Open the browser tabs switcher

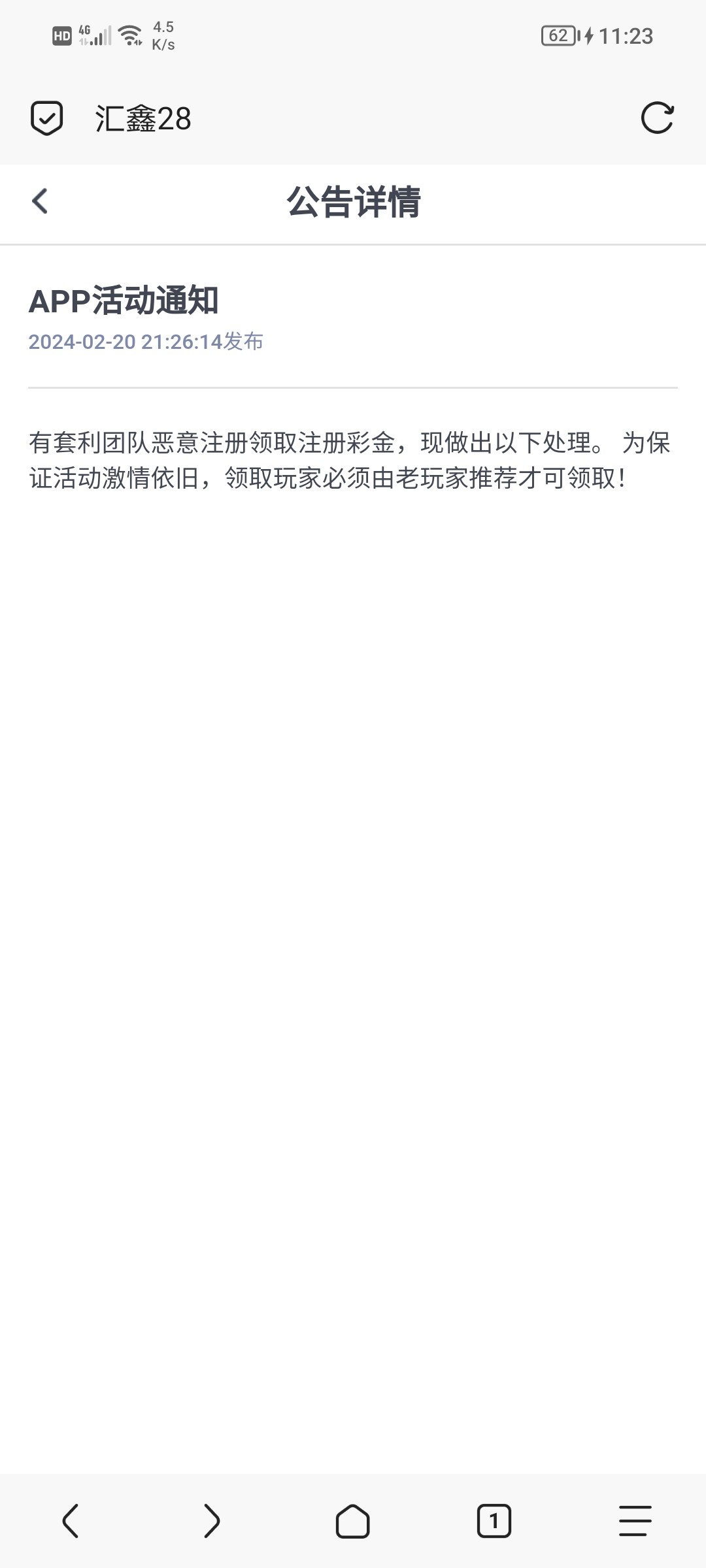tap(494, 1521)
